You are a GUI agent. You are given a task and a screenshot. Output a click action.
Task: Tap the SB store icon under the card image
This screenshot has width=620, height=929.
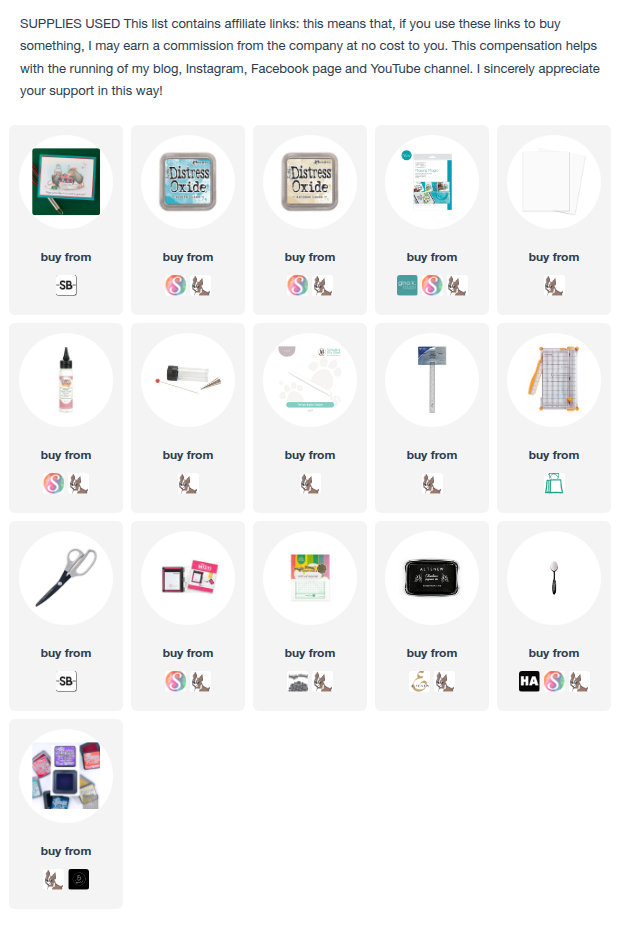coord(66,286)
